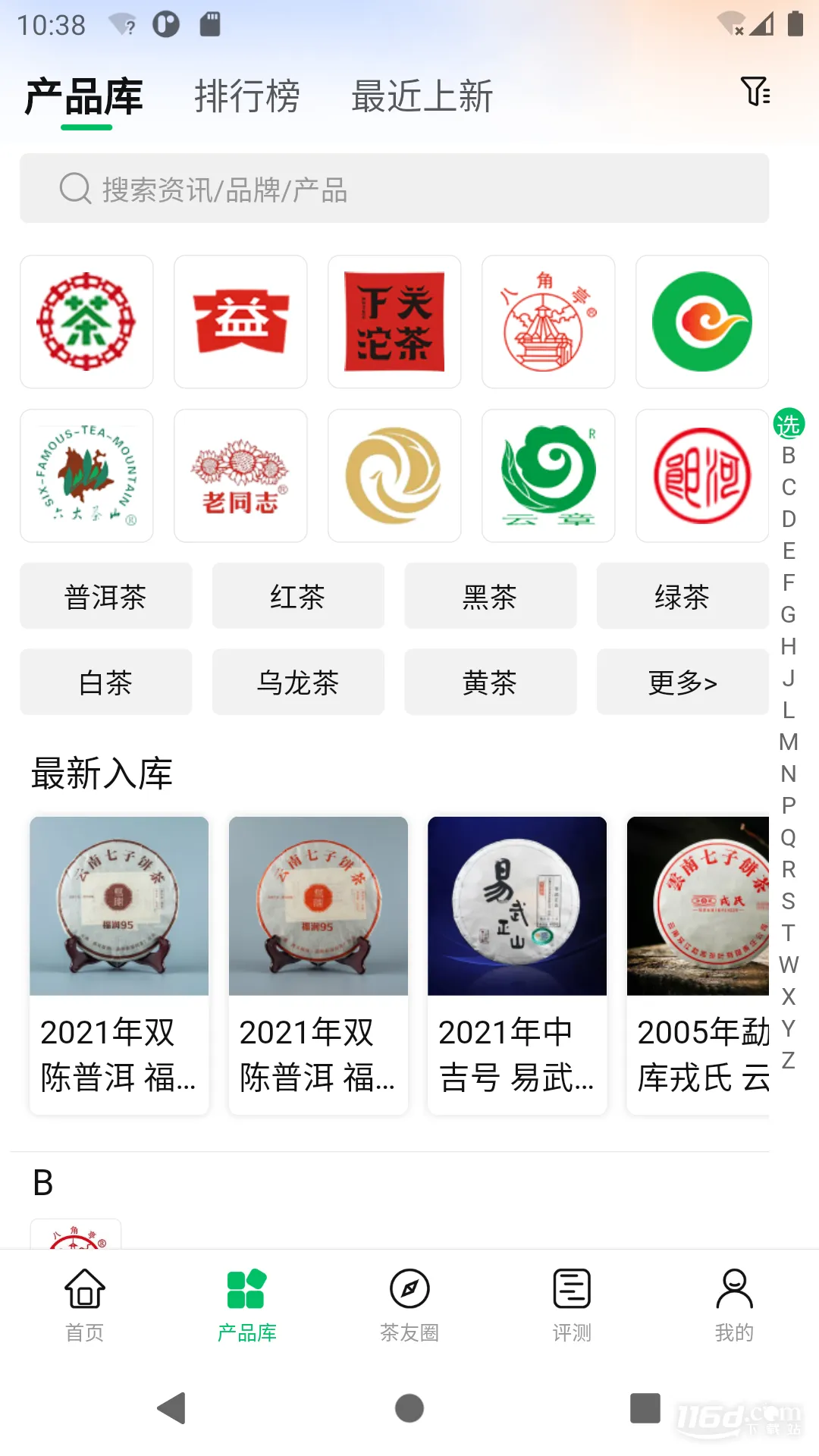Screen dimensions: 819x1456
Task: Expand 更多 to see more tea categories
Action: pos(682,682)
